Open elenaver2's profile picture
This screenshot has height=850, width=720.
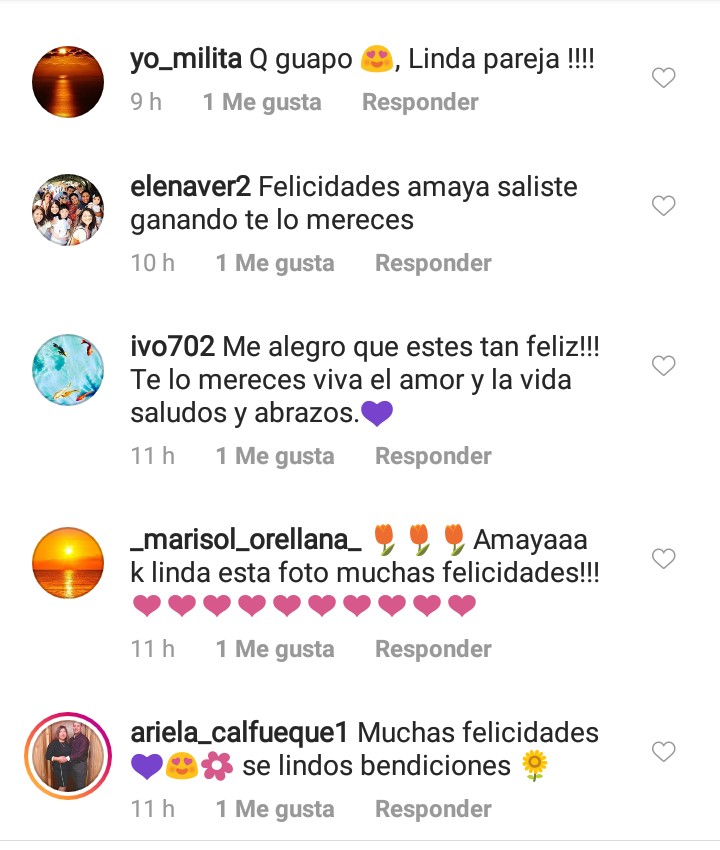(x=68, y=210)
